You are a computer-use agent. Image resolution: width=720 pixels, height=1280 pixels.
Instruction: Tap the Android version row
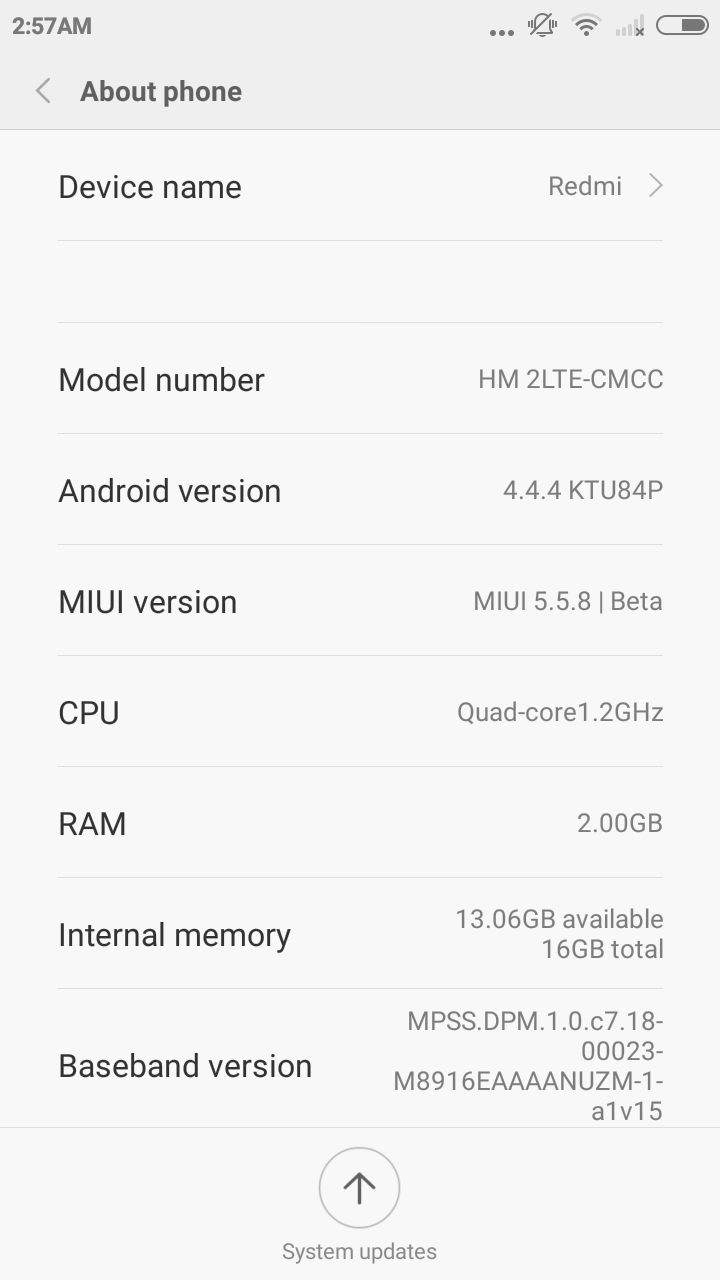[360, 490]
